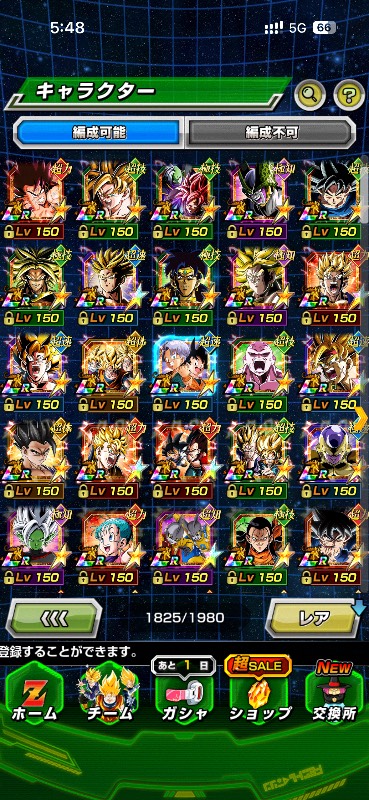This screenshot has width=369, height=800.
Task: Open the Cell character card
Action: tap(259, 201)
